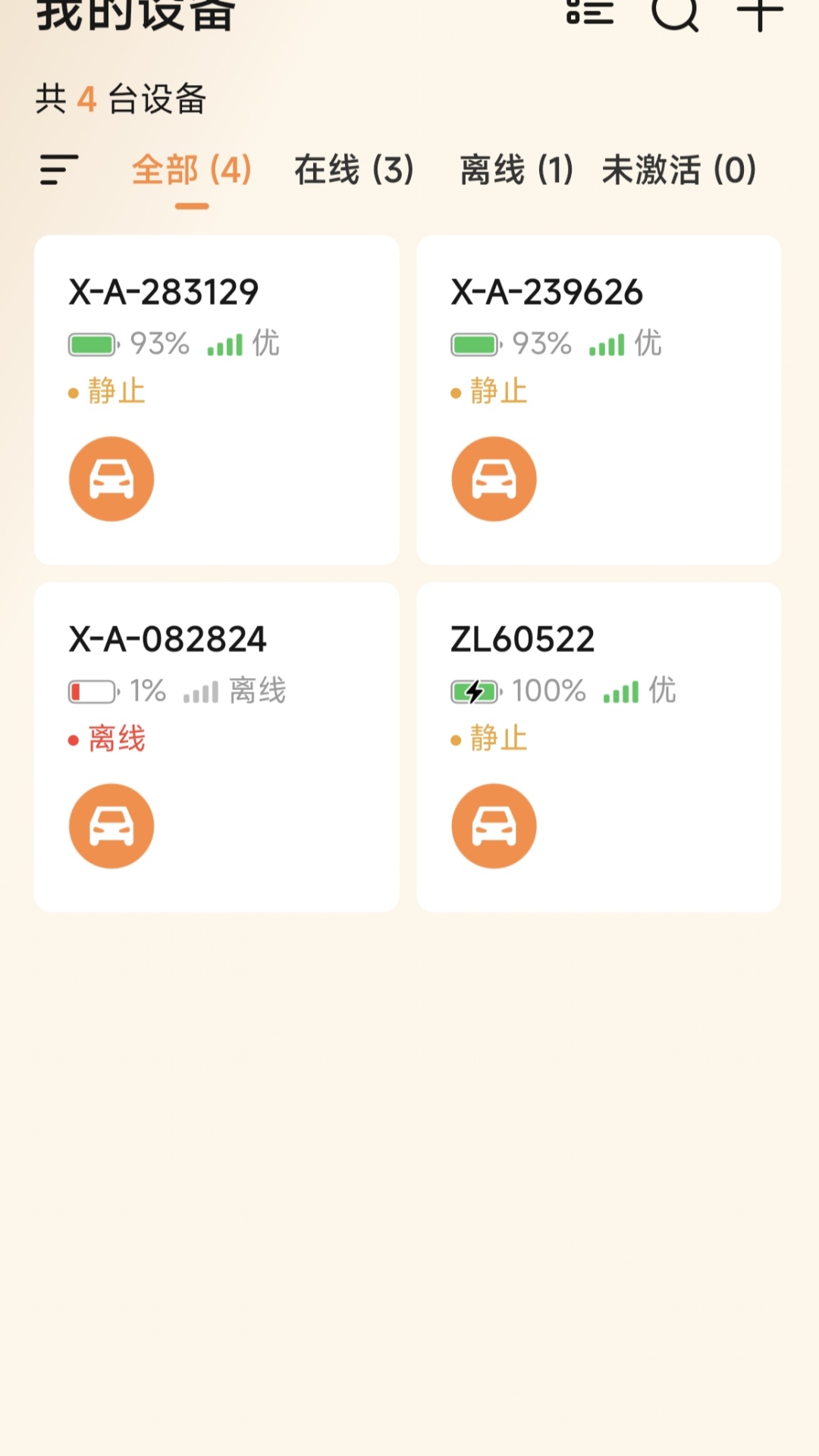Screen dimensions: 819x1456
Task: Select the 全部 (4) filter tab
Action: click(190, 171)
